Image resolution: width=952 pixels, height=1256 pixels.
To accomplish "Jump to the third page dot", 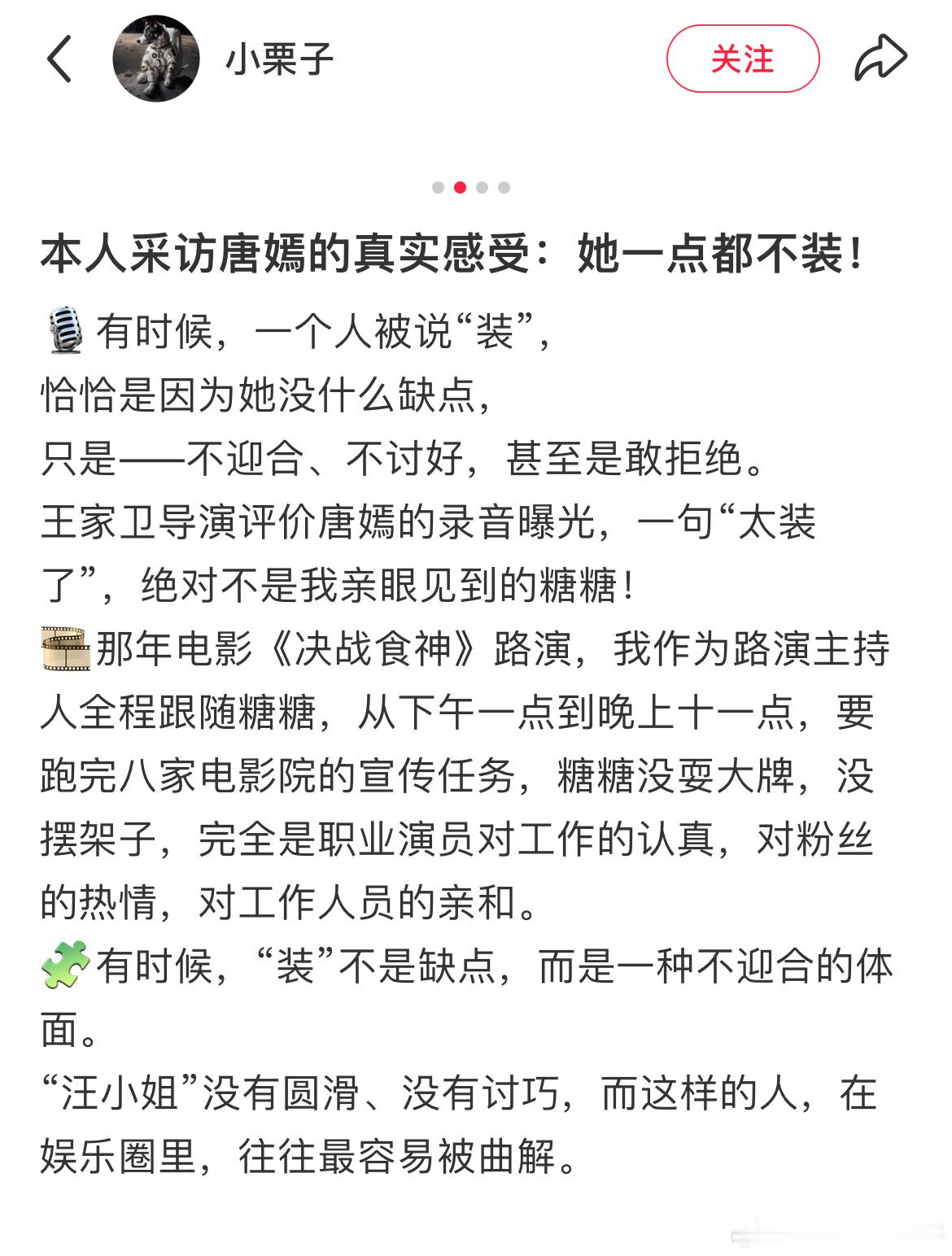I will (x=483, y=185).
